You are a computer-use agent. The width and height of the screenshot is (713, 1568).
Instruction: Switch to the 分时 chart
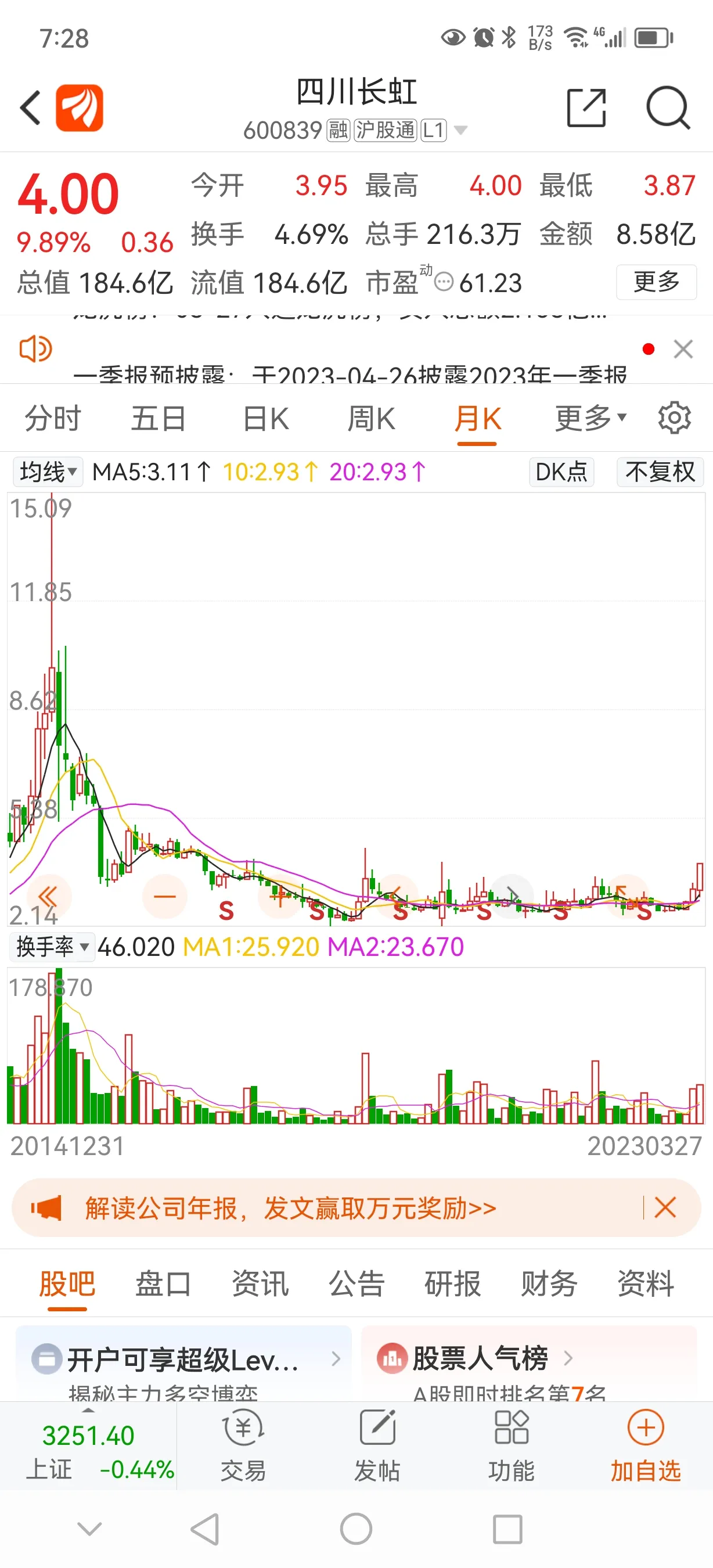pos(52,419)
